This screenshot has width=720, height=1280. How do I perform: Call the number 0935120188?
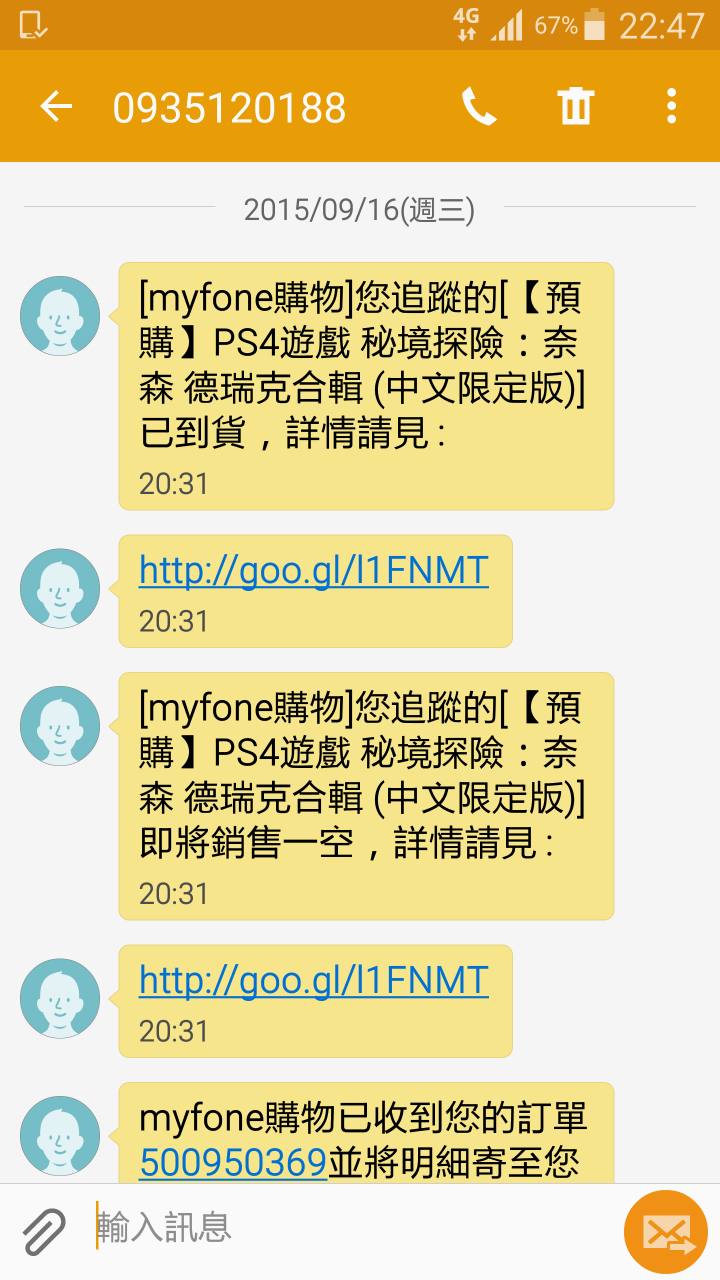tap(479, 107)
